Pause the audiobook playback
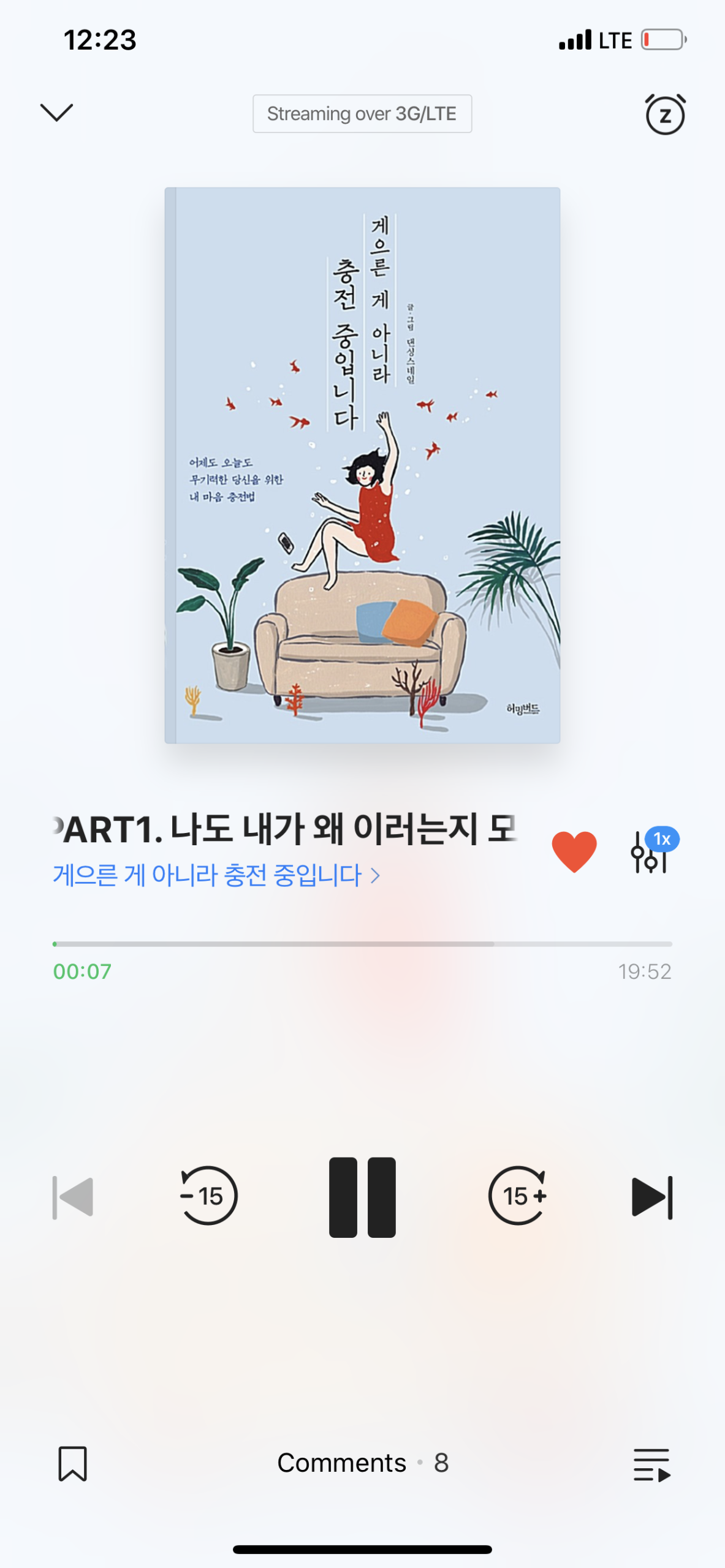This screenshot has width=725, height=1568. [x=362, y=1197]
